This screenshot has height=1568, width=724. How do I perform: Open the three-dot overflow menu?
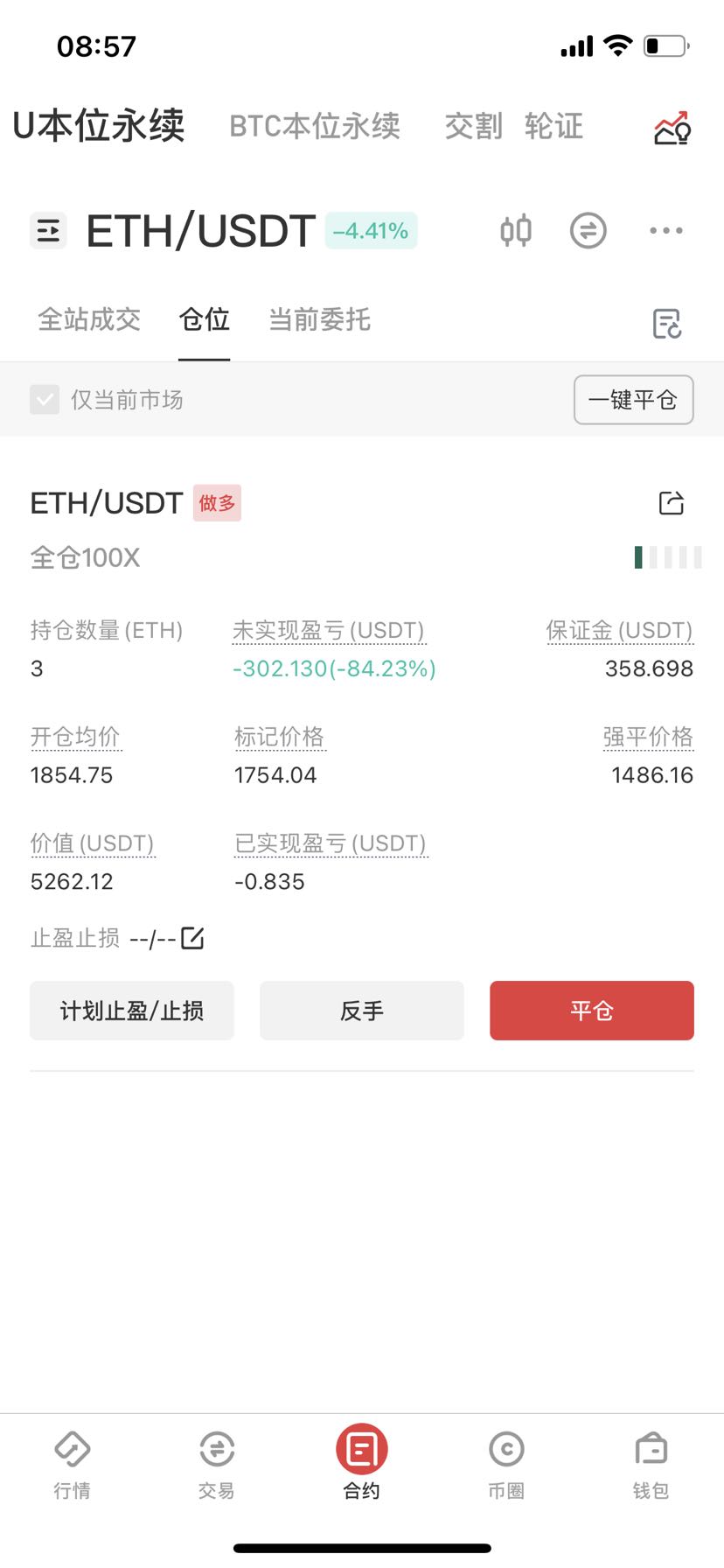666,231
